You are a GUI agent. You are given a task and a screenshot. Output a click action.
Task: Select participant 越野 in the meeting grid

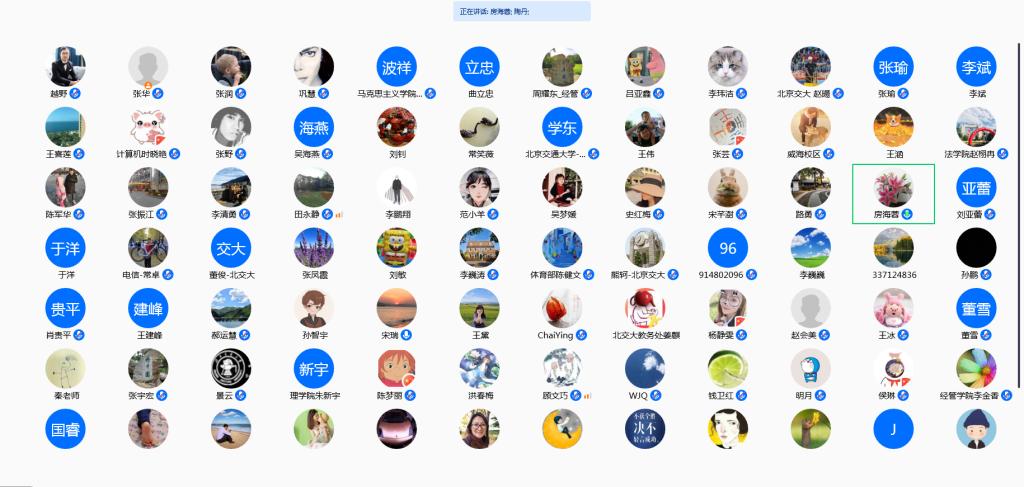pos(65,67)
